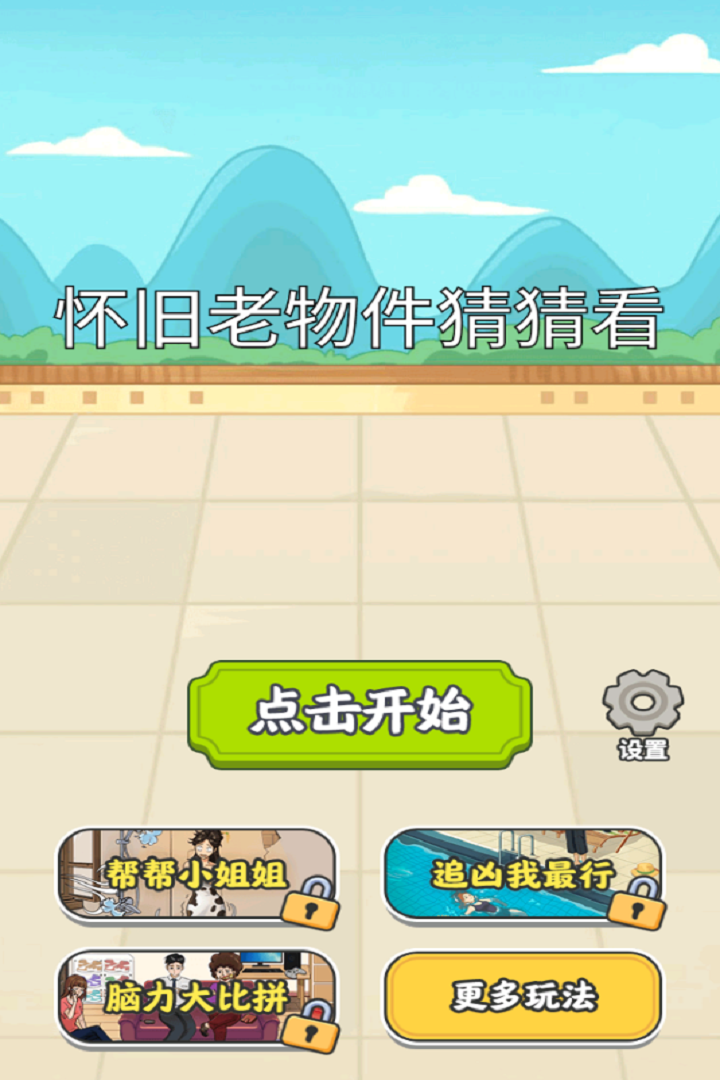Screen dimensions: 720x1080
Task: Tap the yellow 更多玩法 button
Action: [523, 996]
